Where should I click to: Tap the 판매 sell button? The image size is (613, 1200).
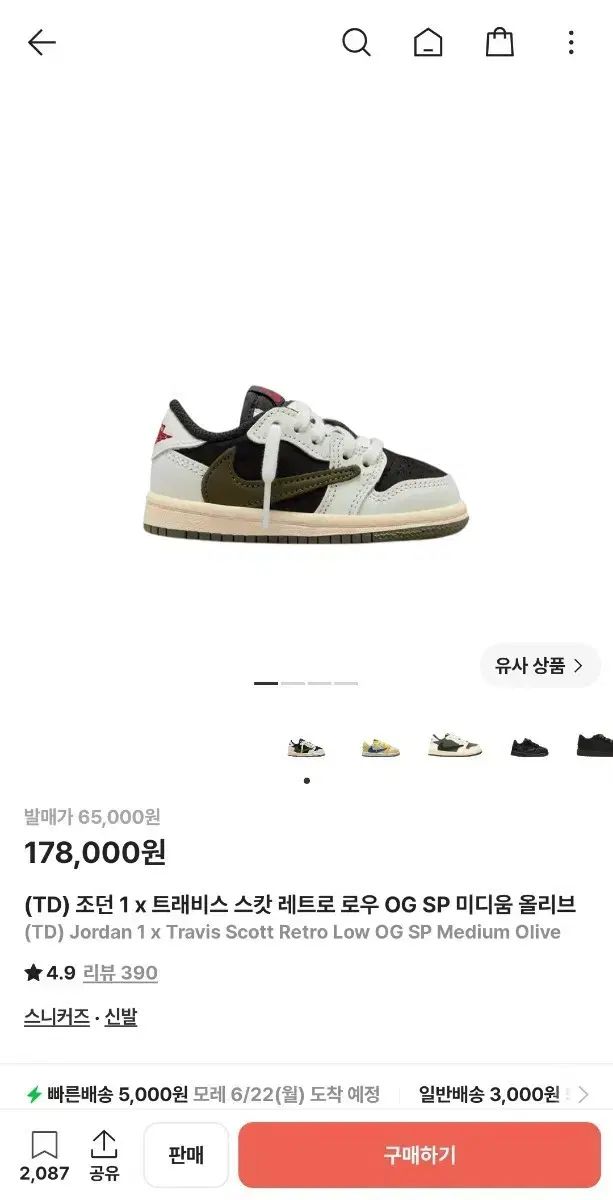click(186, 1155)
